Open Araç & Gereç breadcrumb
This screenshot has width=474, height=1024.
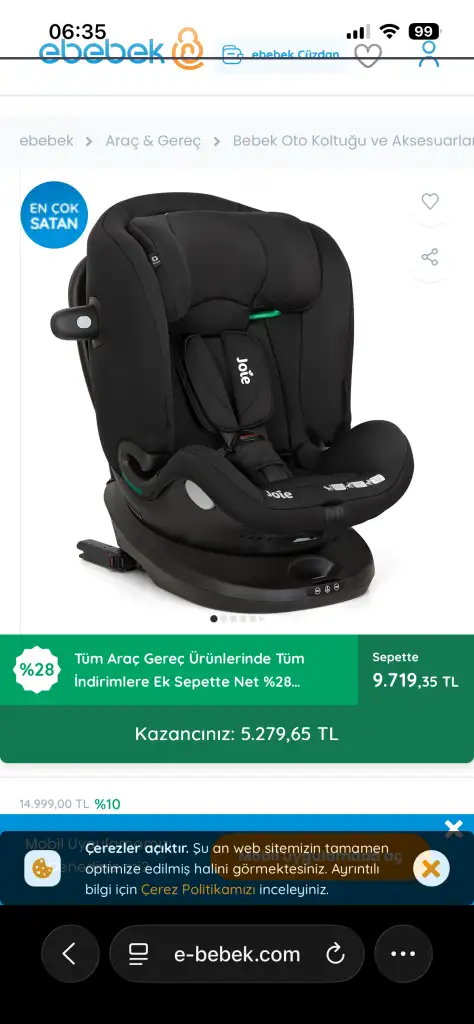(153, 141)
